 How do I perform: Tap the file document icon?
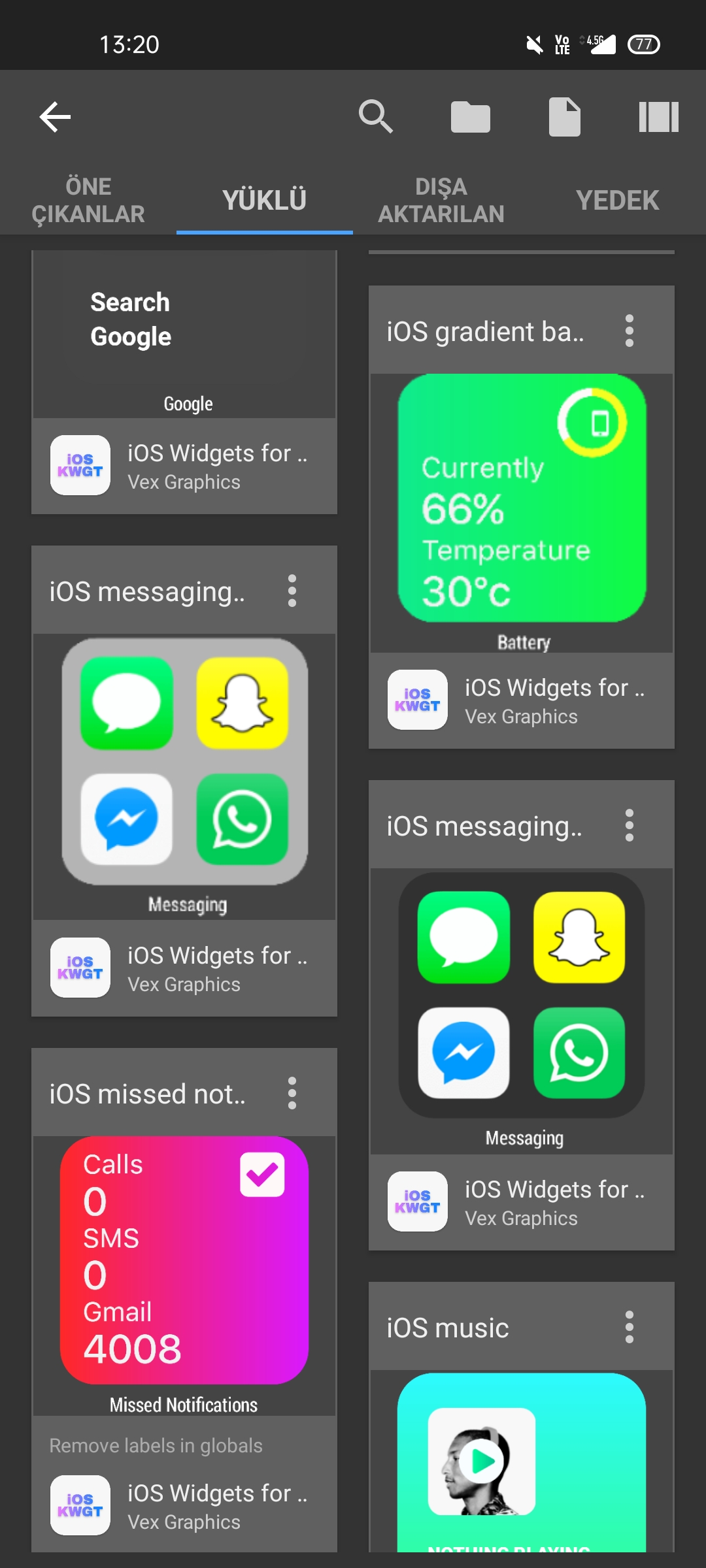coord(565,117)
